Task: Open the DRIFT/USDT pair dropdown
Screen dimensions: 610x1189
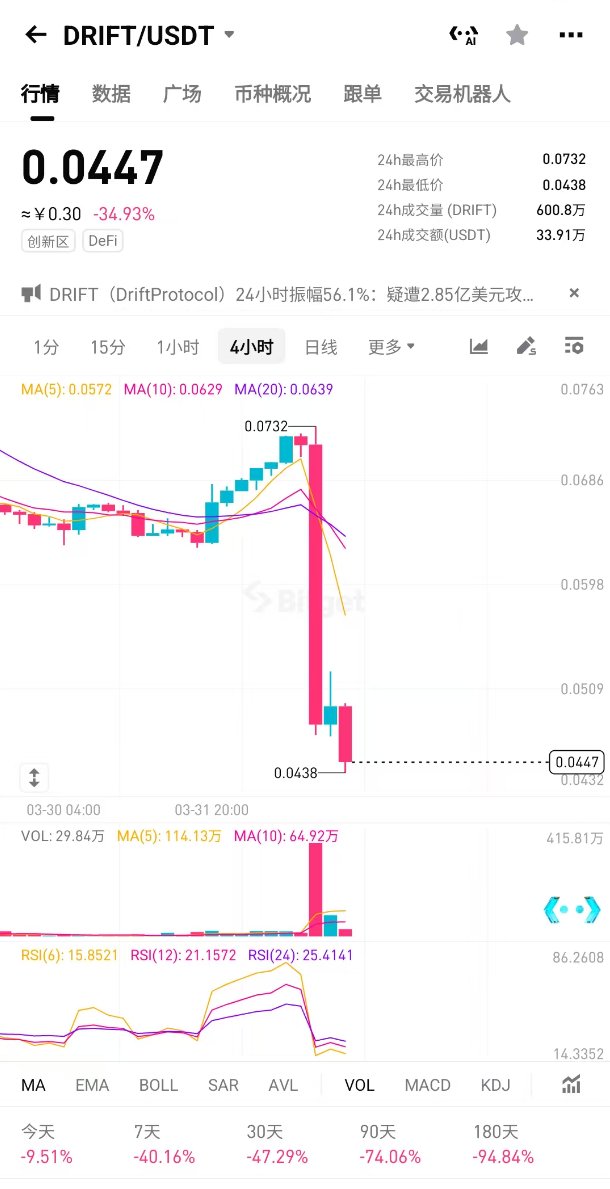Action: (229, 35)
